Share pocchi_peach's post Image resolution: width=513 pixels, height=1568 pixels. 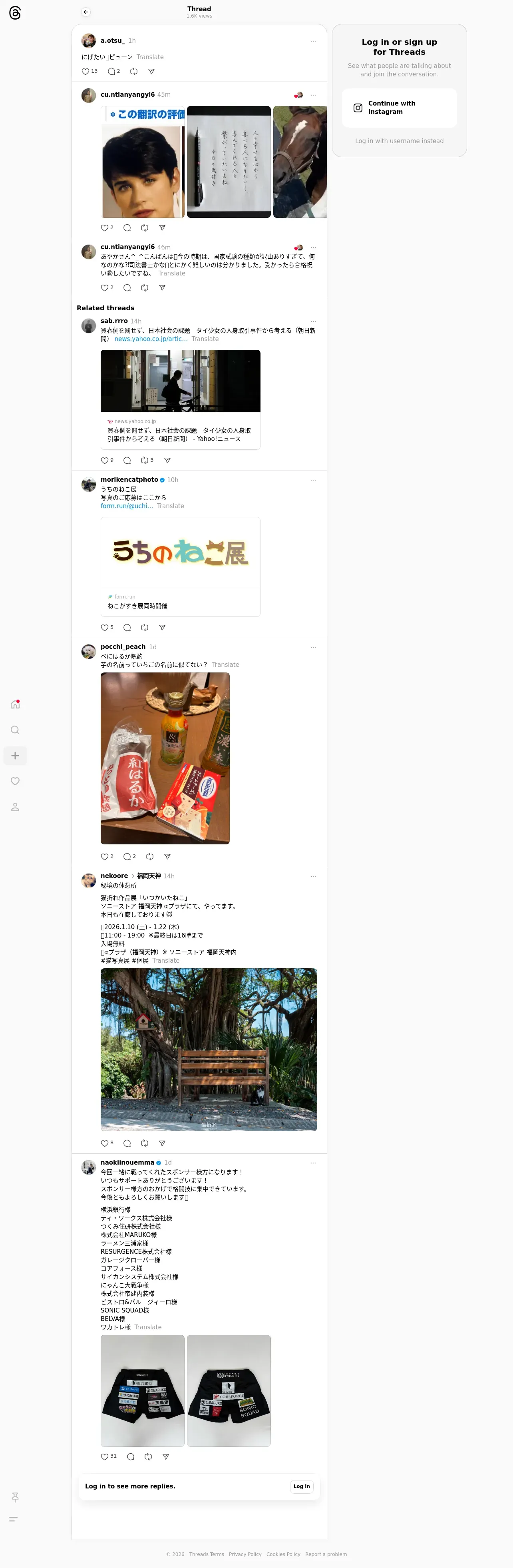(167, 857)
